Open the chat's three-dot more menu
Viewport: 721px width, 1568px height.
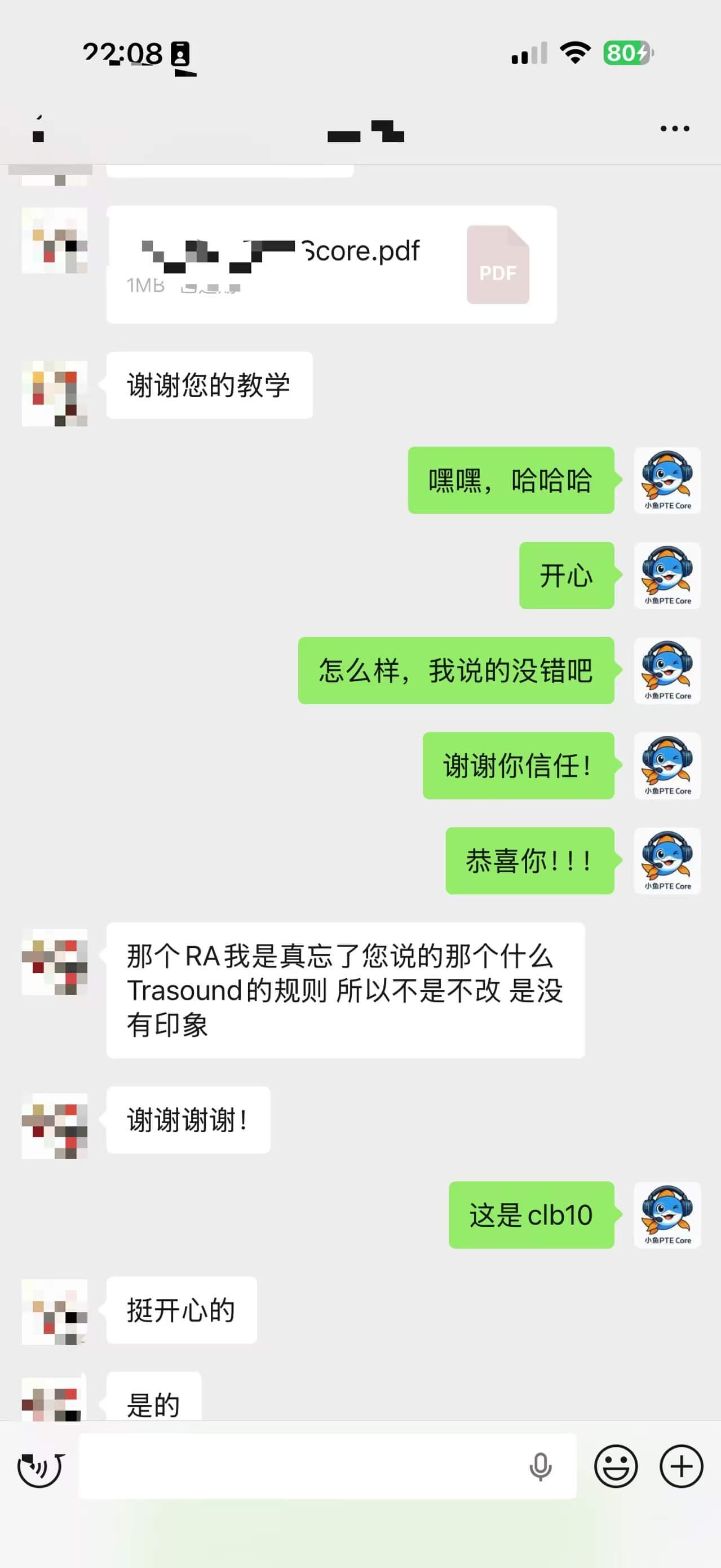click(675, 129)
